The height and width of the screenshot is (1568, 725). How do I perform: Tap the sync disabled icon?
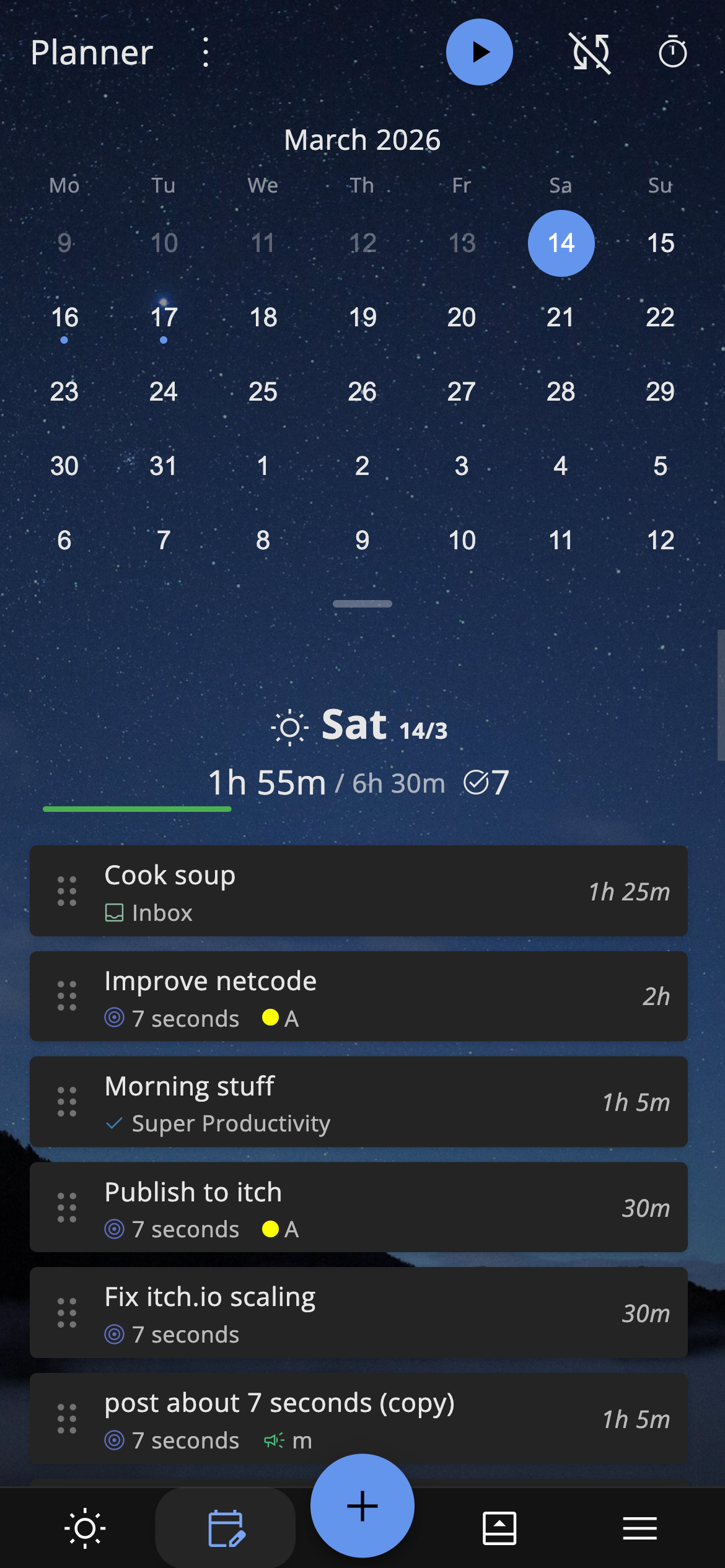[591, 53]
